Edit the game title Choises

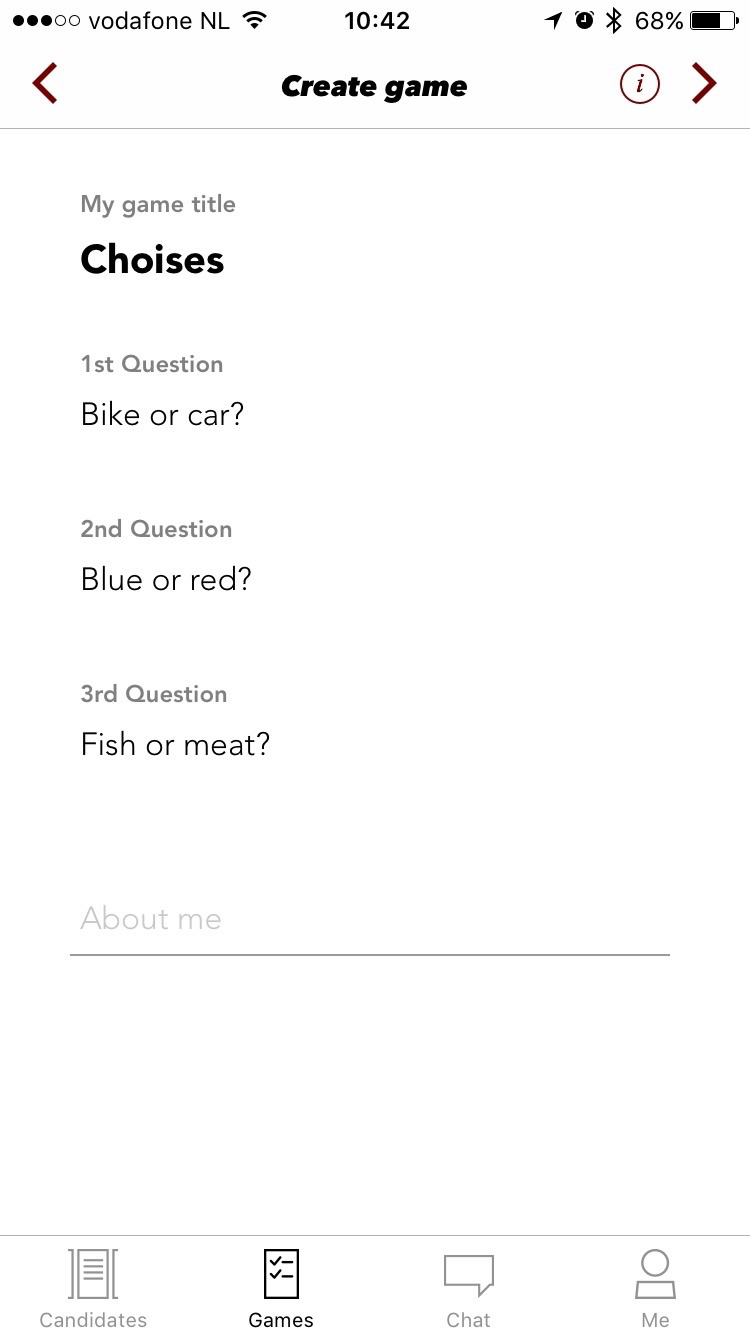pos(152,260)
